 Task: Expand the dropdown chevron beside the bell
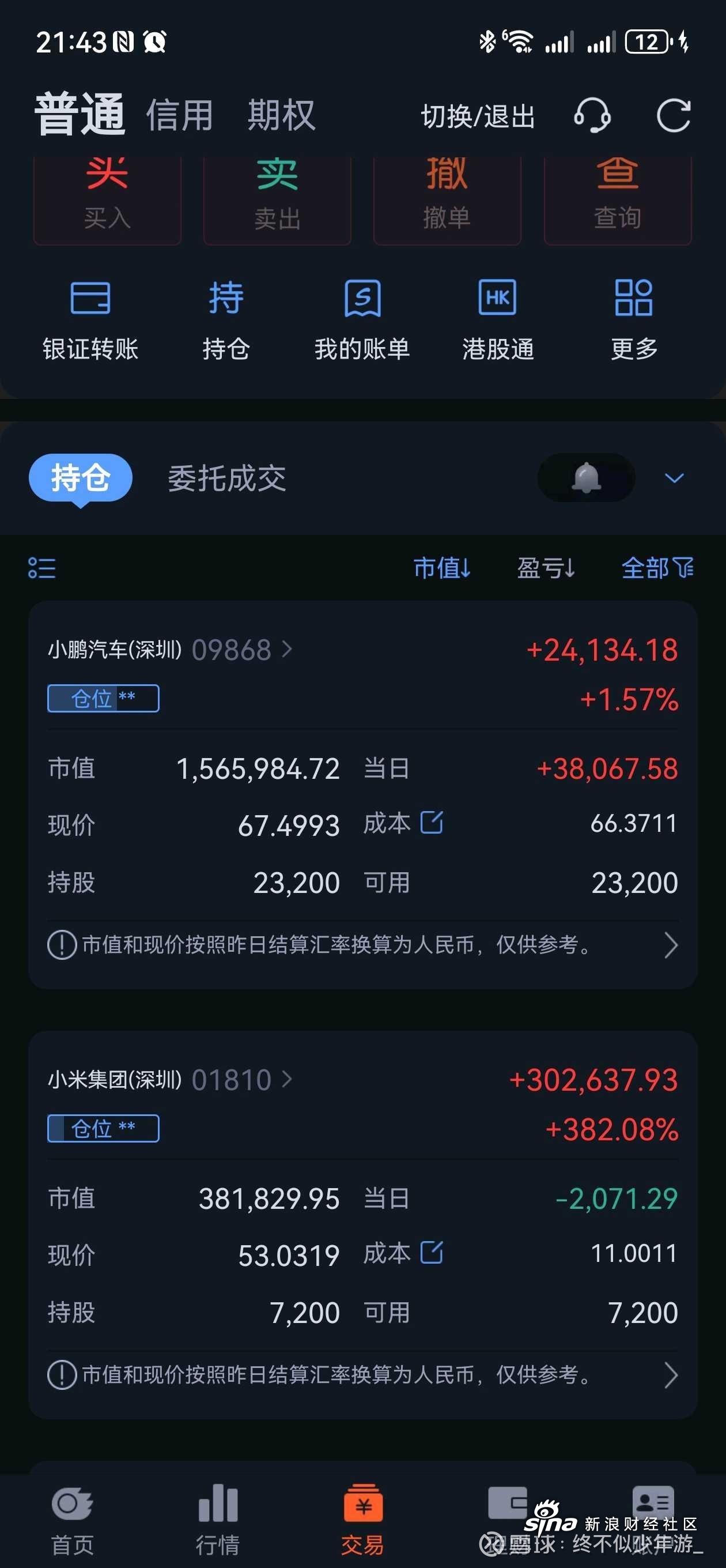pos(674,478)
